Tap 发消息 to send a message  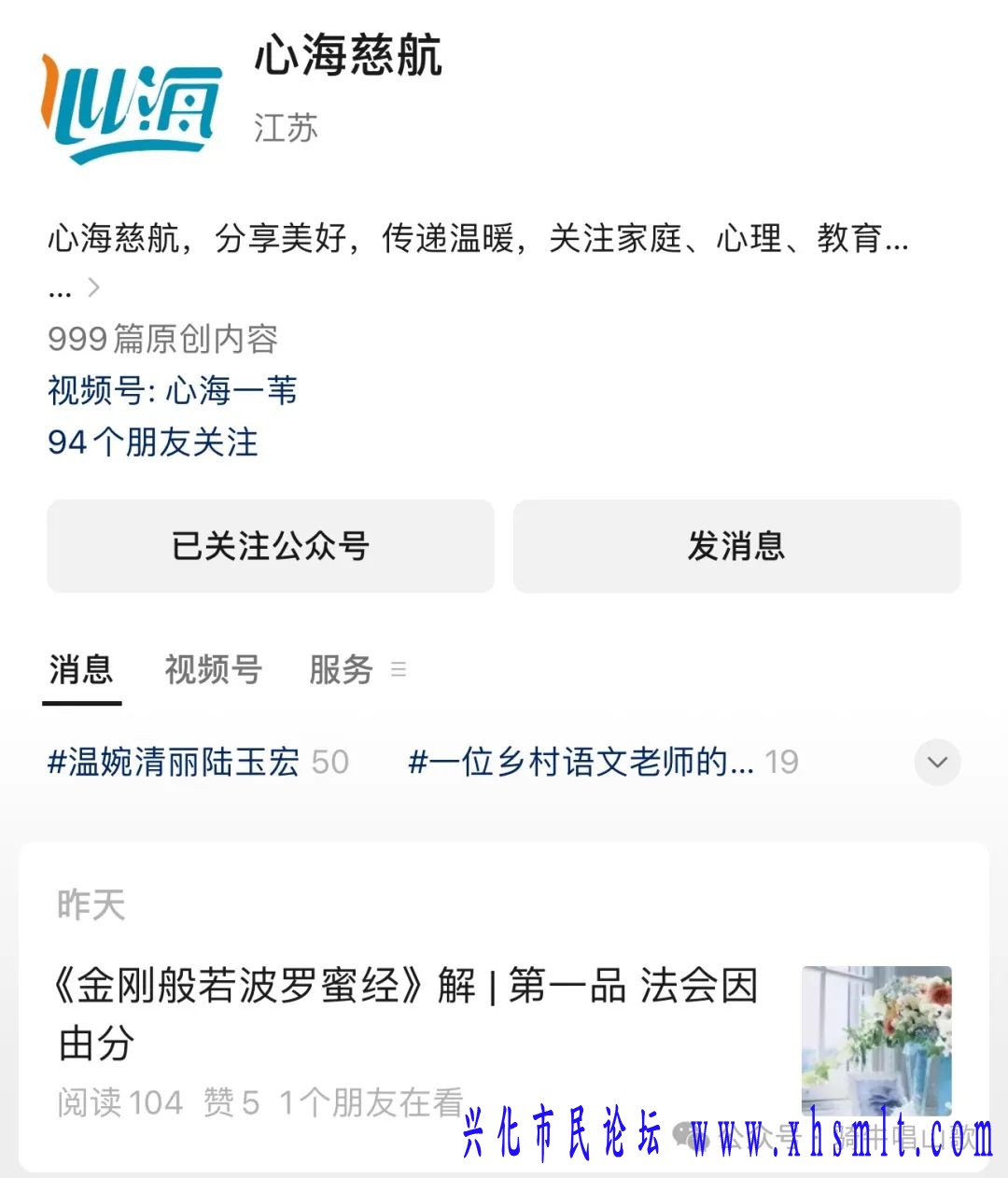point(736,546)
